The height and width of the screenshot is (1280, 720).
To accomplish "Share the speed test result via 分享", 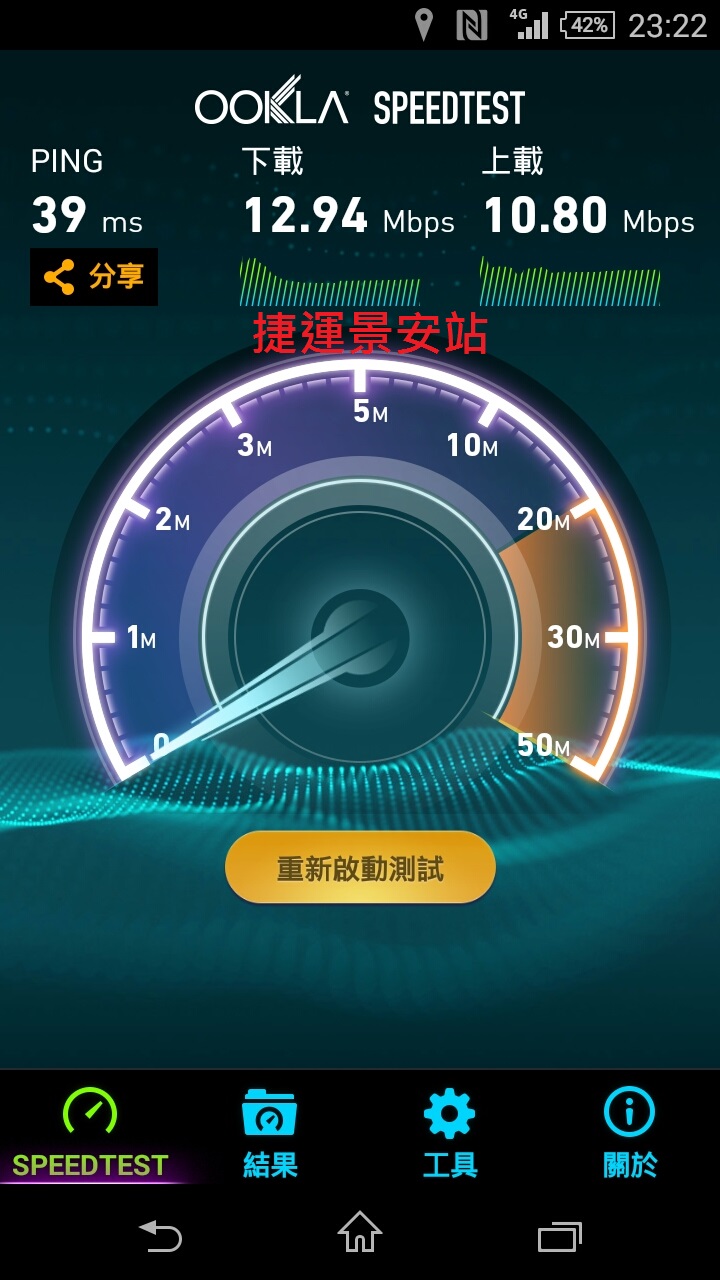I will pos(94,277).
